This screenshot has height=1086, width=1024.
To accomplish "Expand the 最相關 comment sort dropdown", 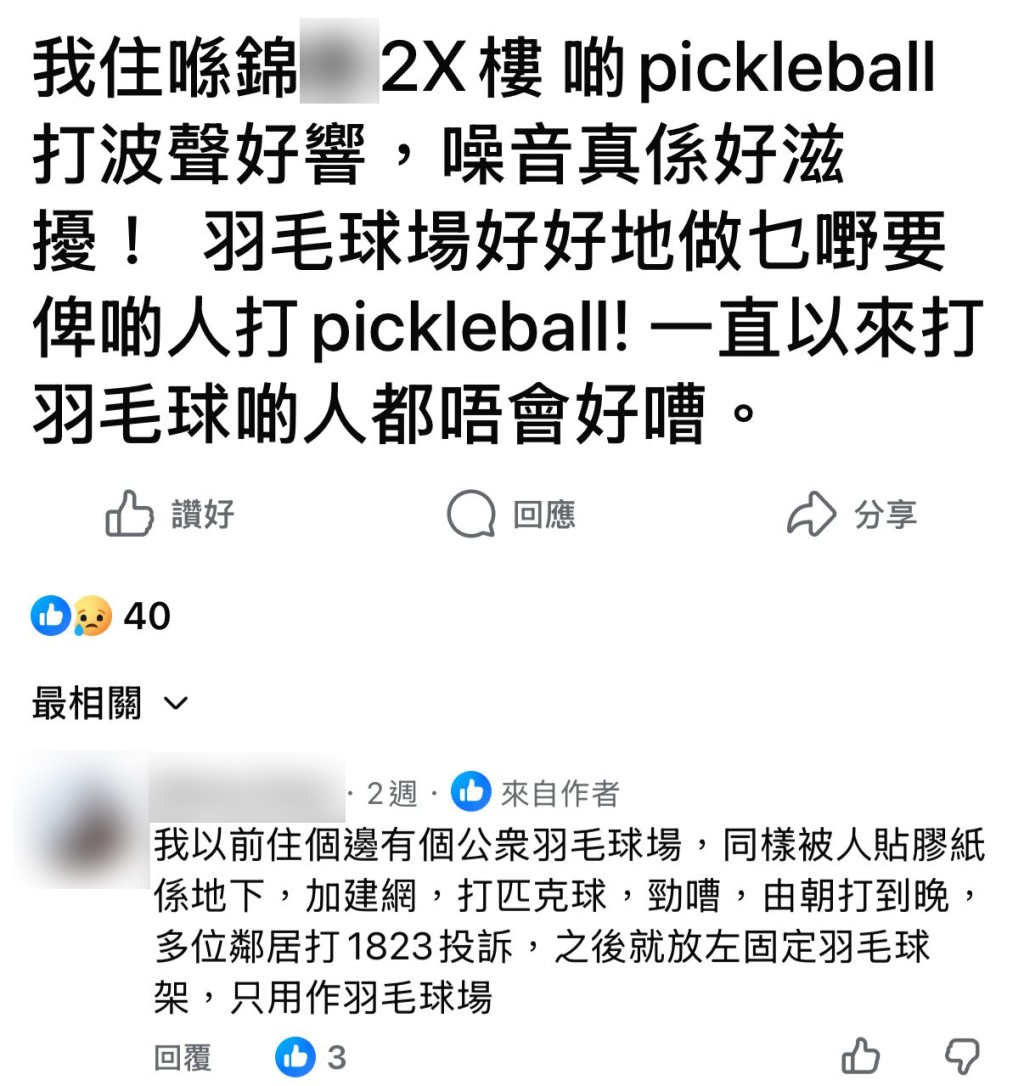I will [x=109, y=704].
